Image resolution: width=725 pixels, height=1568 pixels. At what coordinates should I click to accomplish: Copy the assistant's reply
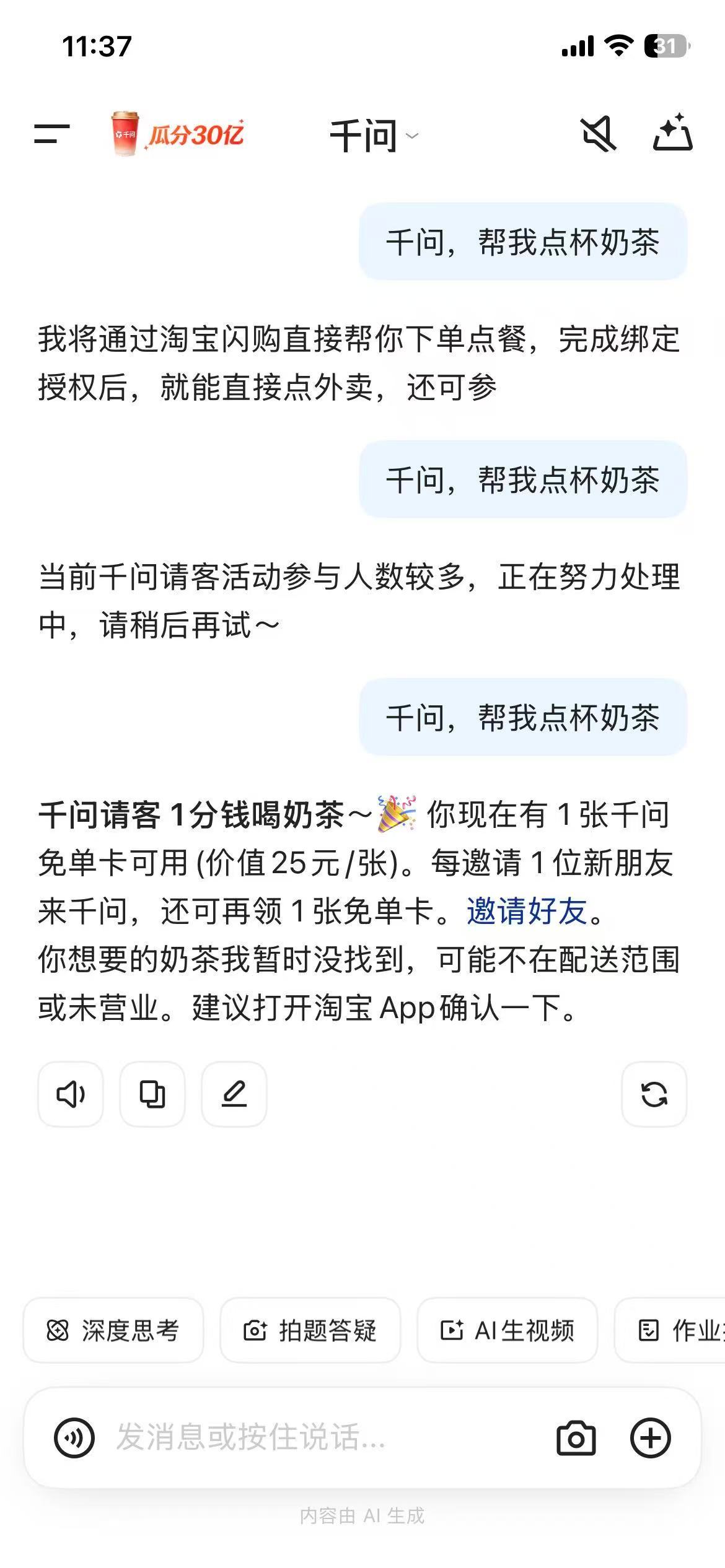[152, 1094]
